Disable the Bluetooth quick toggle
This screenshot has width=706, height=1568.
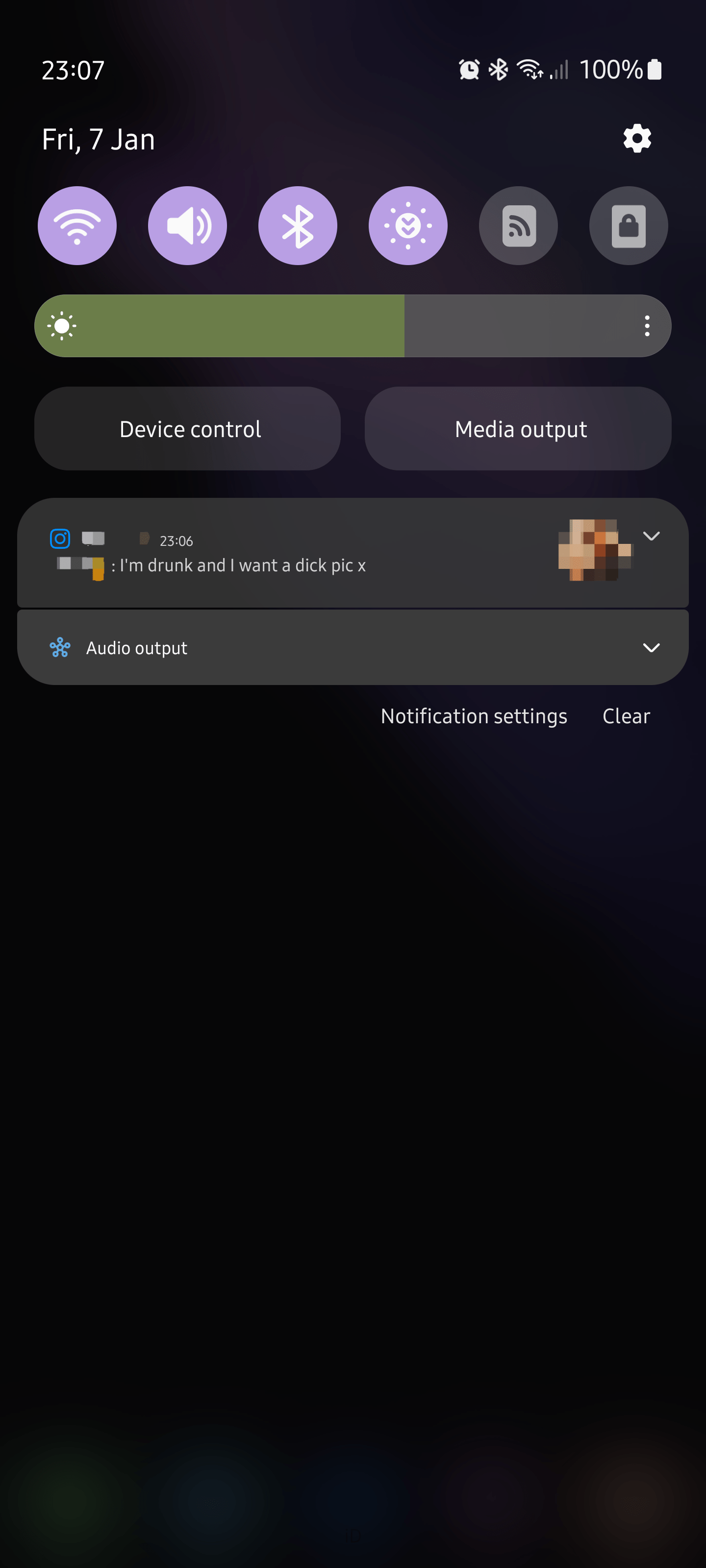tap(298, 226)
